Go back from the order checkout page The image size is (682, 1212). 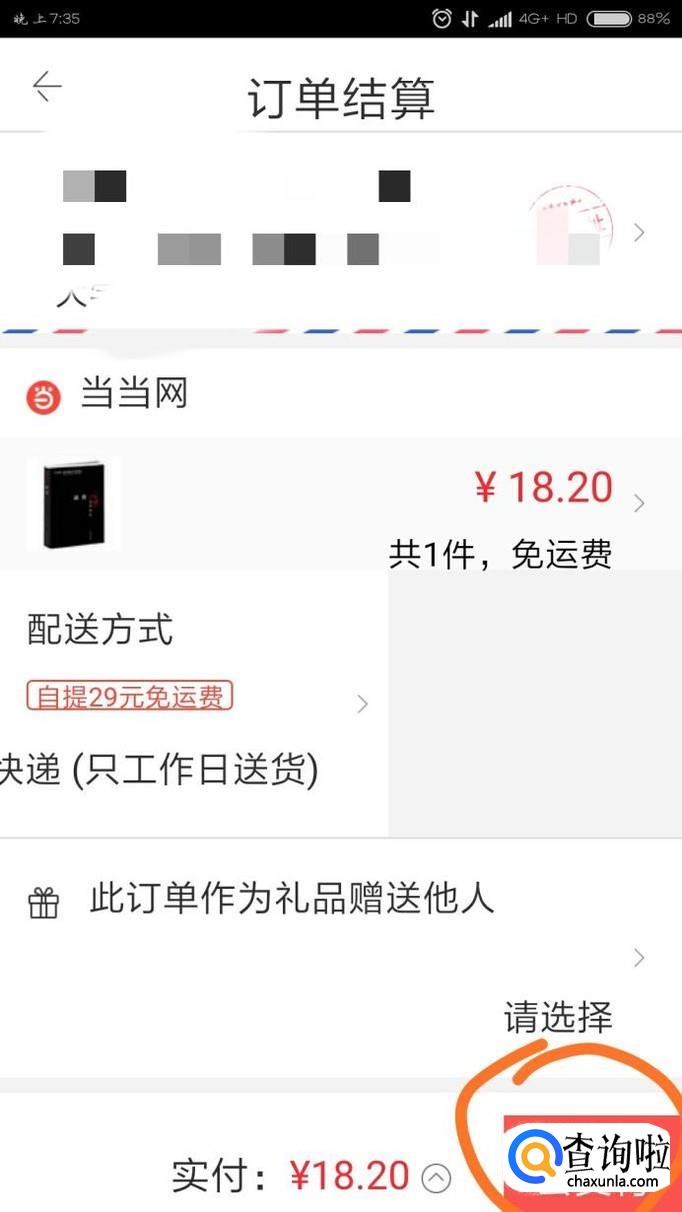tap(47, 87)
